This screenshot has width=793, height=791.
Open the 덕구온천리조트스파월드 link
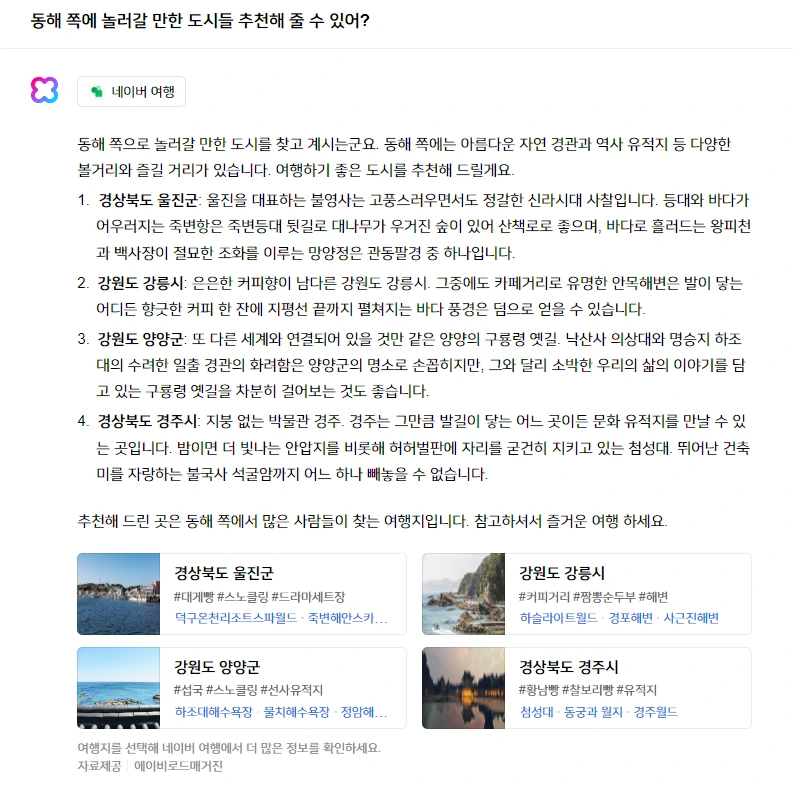236,618
